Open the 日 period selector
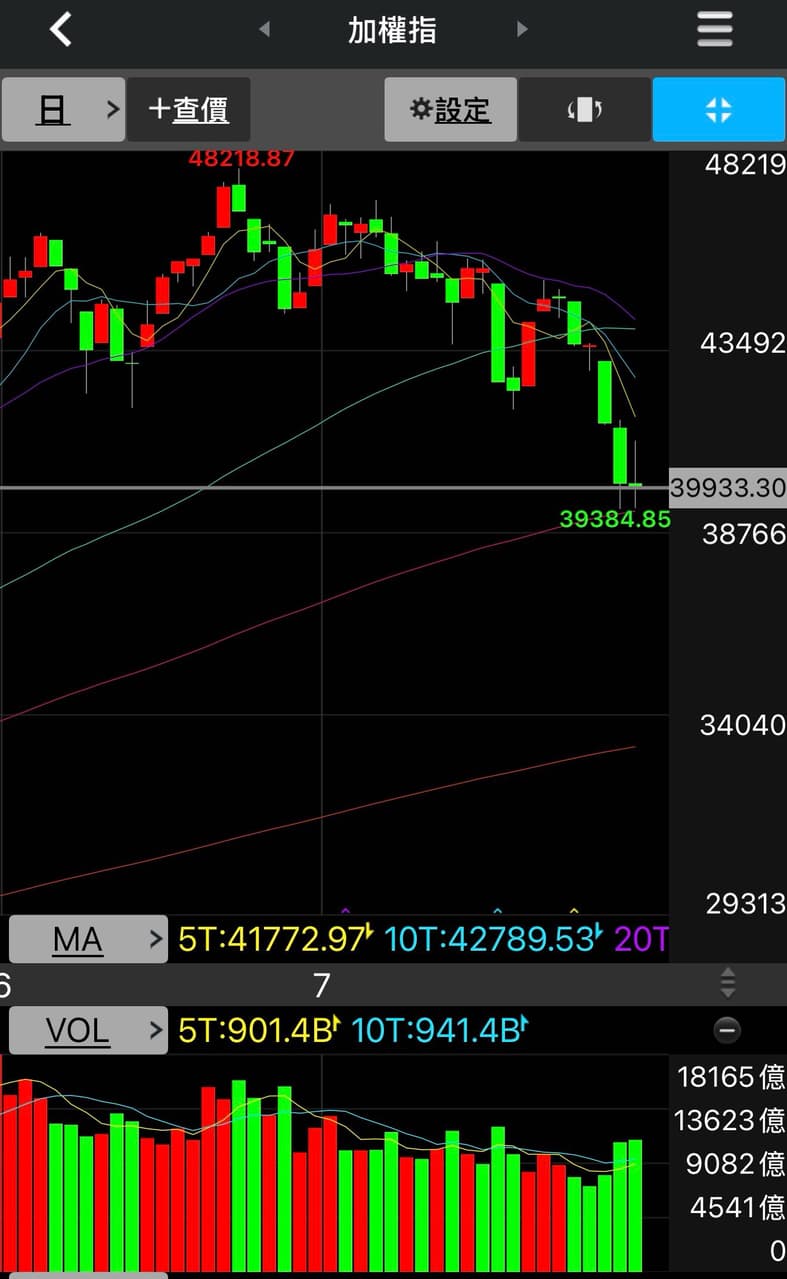787x1279 pixels. click(x=63, y=109)
